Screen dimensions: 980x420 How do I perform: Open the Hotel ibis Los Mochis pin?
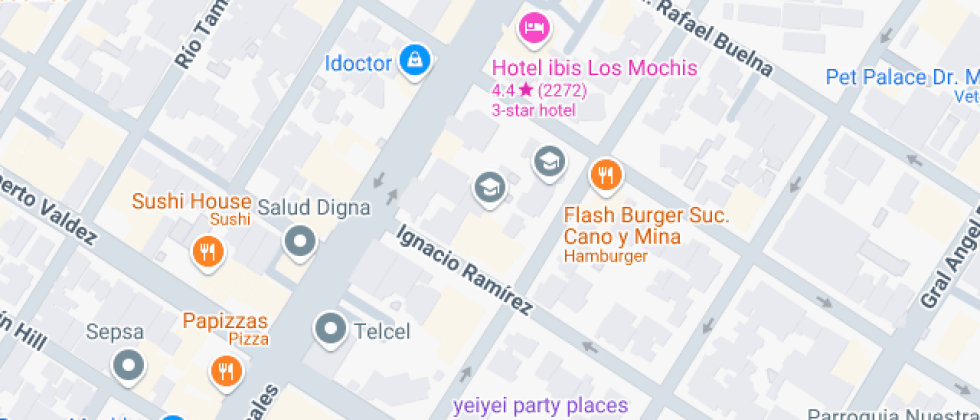click(x=534, y=24)
